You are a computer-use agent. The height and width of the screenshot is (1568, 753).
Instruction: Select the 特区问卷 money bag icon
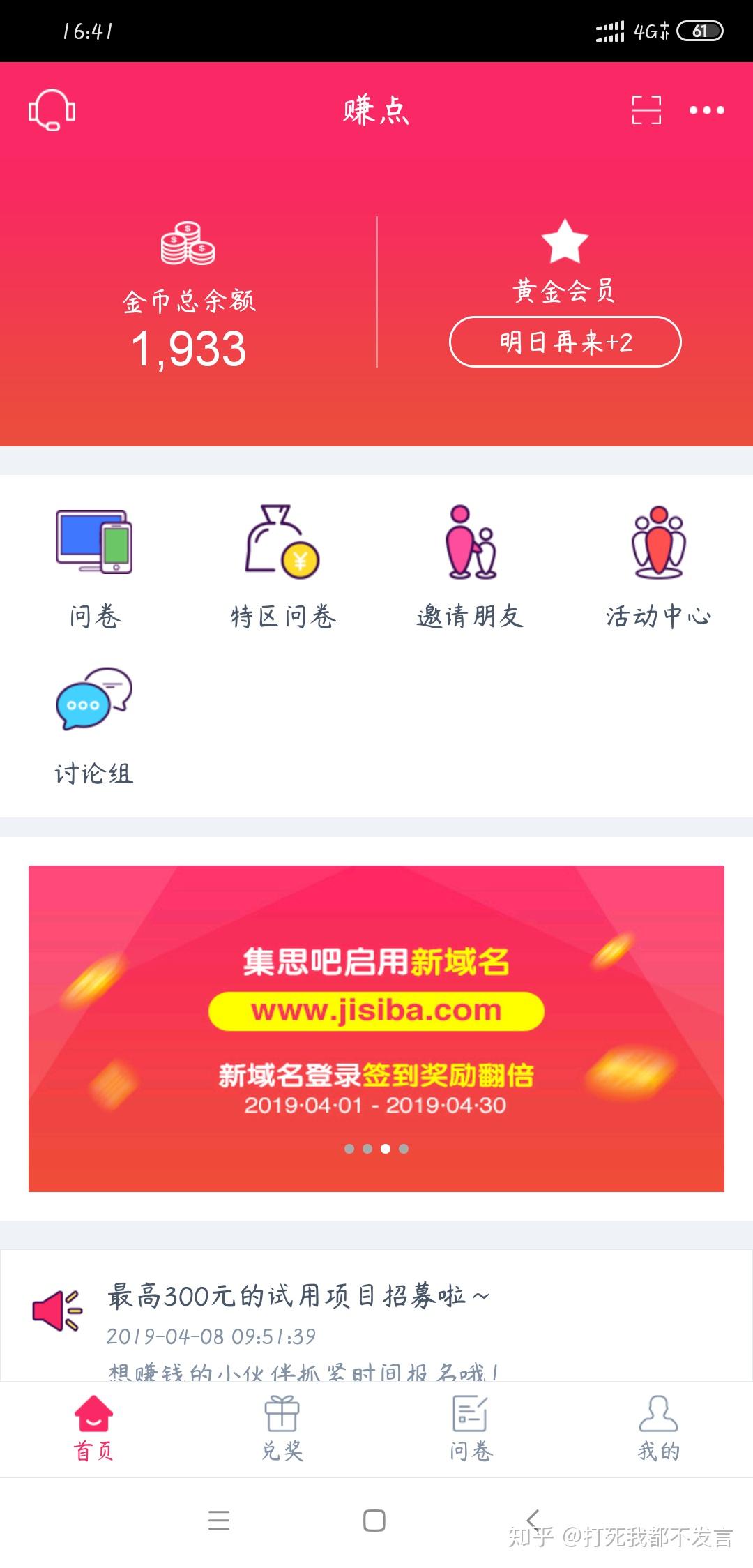[x=282, y=548]
